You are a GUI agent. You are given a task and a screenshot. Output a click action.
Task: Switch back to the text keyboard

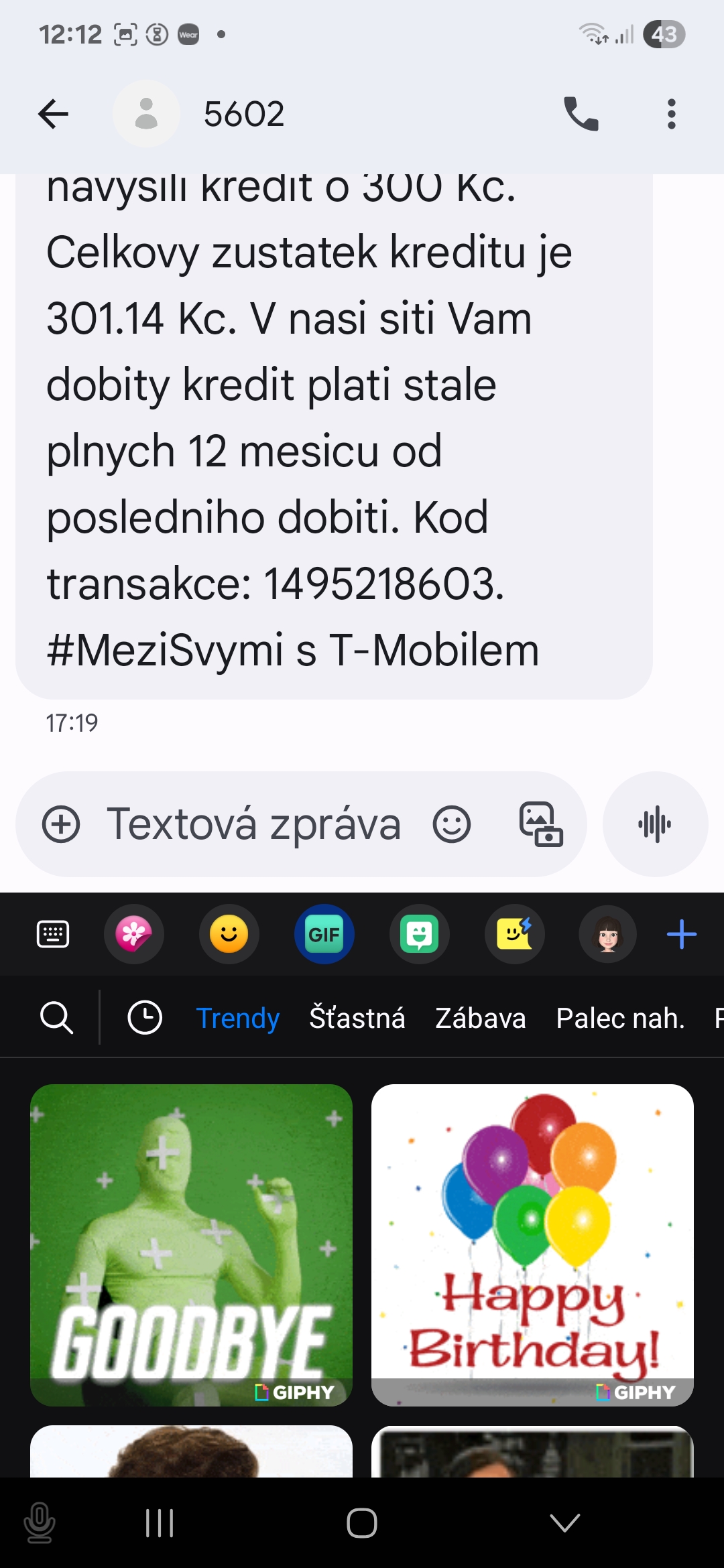tap(53, 934)
